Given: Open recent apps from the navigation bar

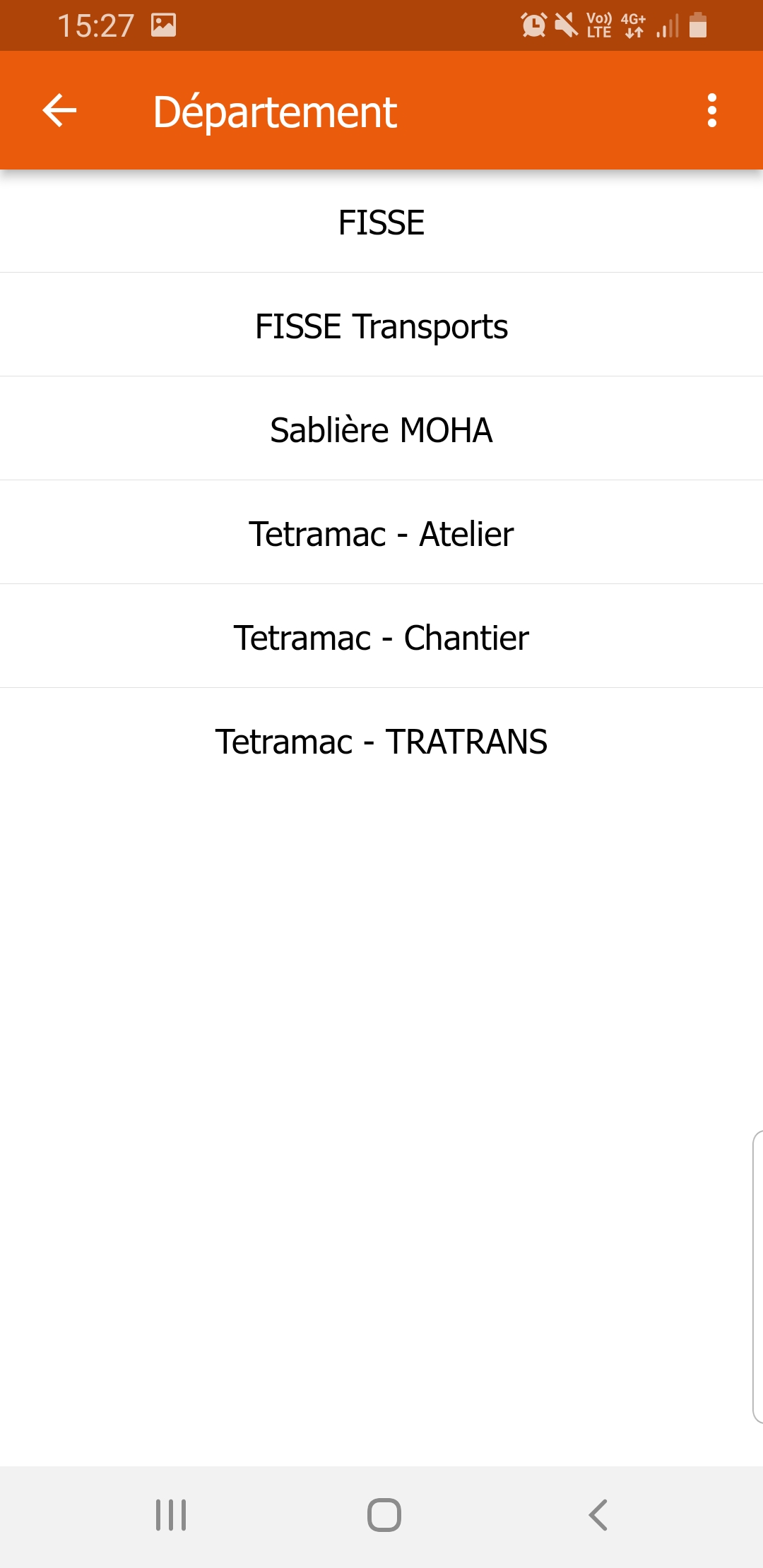Looking at the screenshot, I should 171,1515.
